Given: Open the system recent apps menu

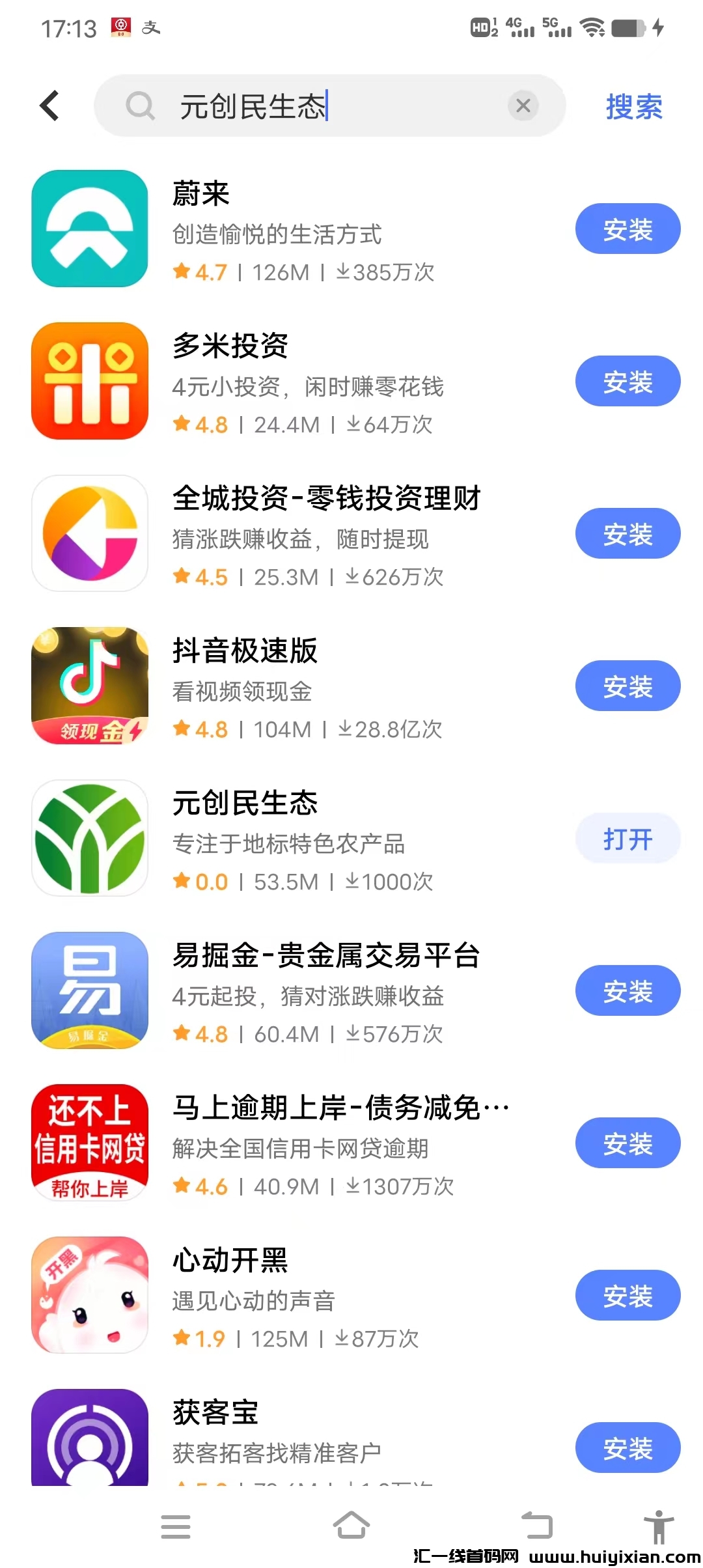Looking at the screenshot, I should (176, 1526).
